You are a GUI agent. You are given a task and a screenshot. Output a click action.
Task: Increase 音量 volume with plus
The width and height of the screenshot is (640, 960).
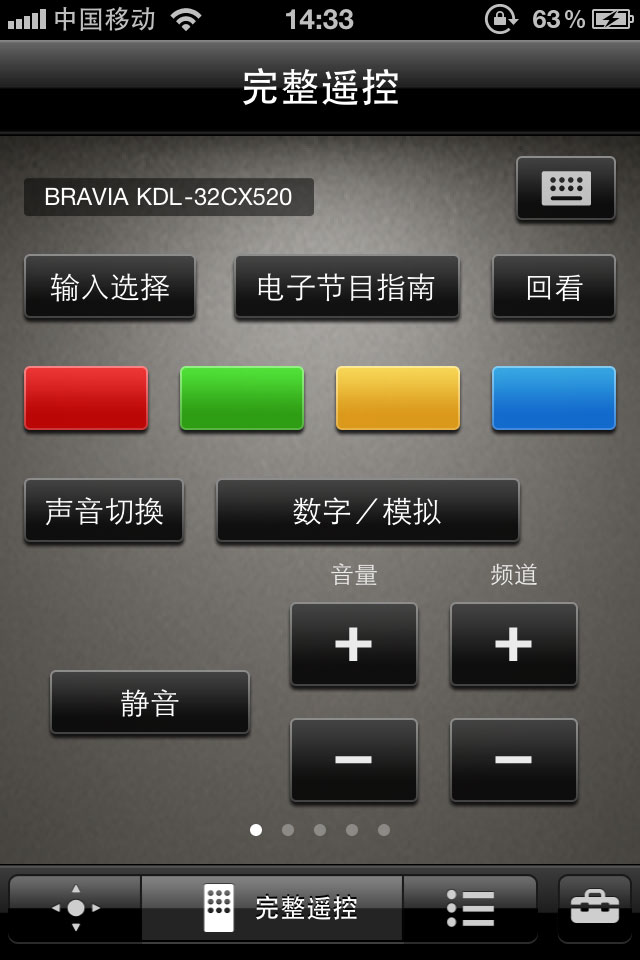click(353, 644)
